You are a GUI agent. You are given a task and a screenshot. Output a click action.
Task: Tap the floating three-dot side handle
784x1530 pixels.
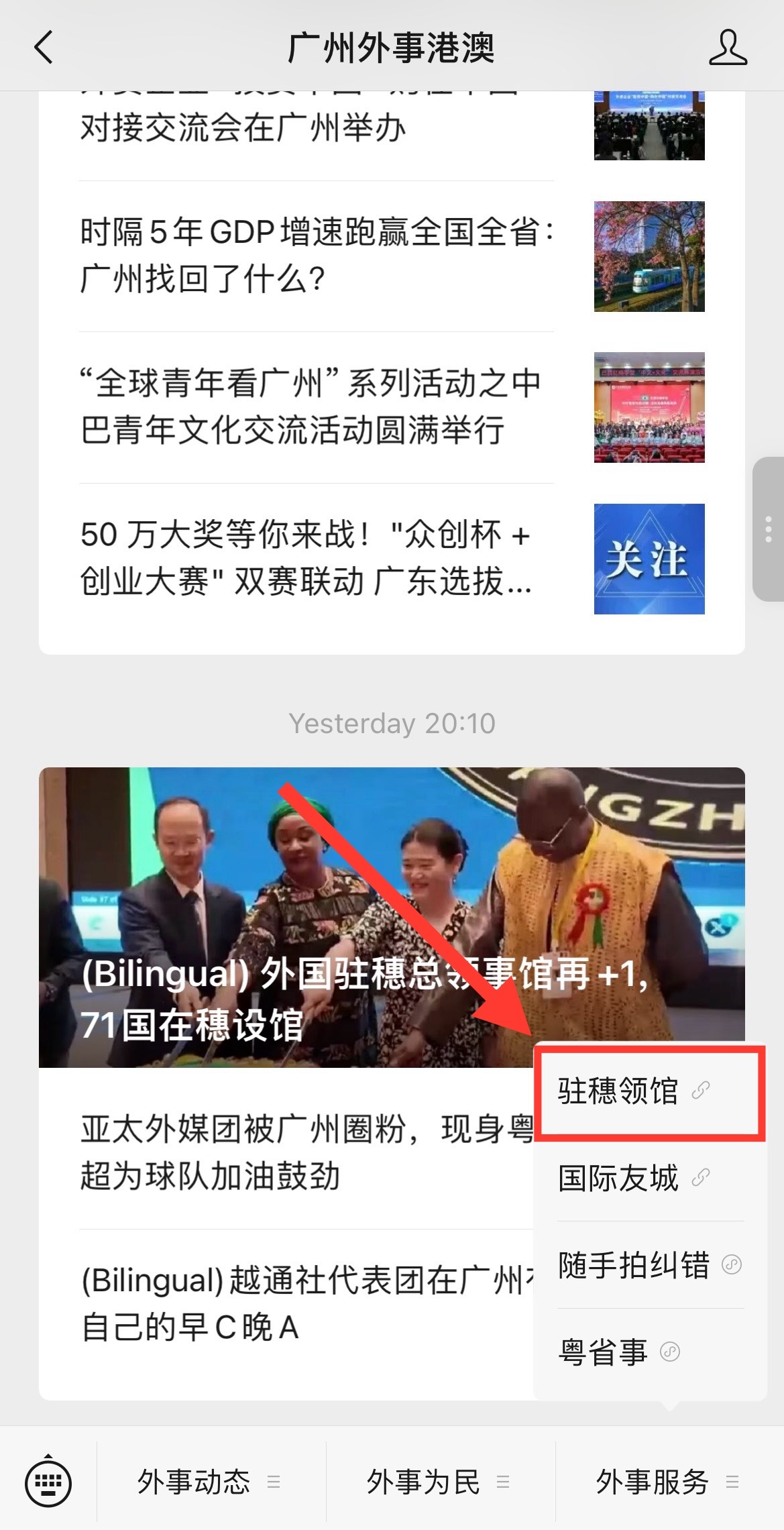[769, 529]
